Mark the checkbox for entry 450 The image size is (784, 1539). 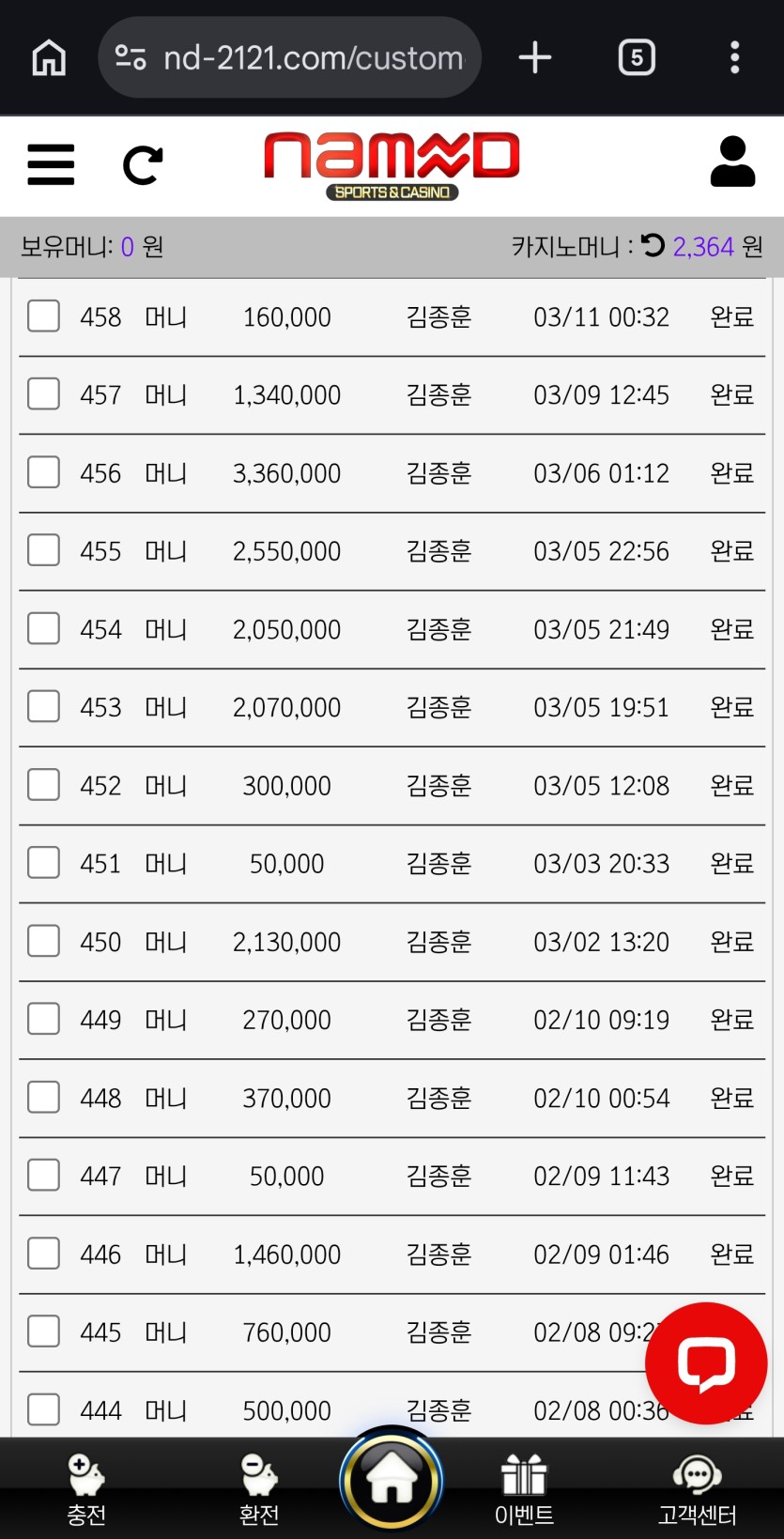[x=43, y=941]
